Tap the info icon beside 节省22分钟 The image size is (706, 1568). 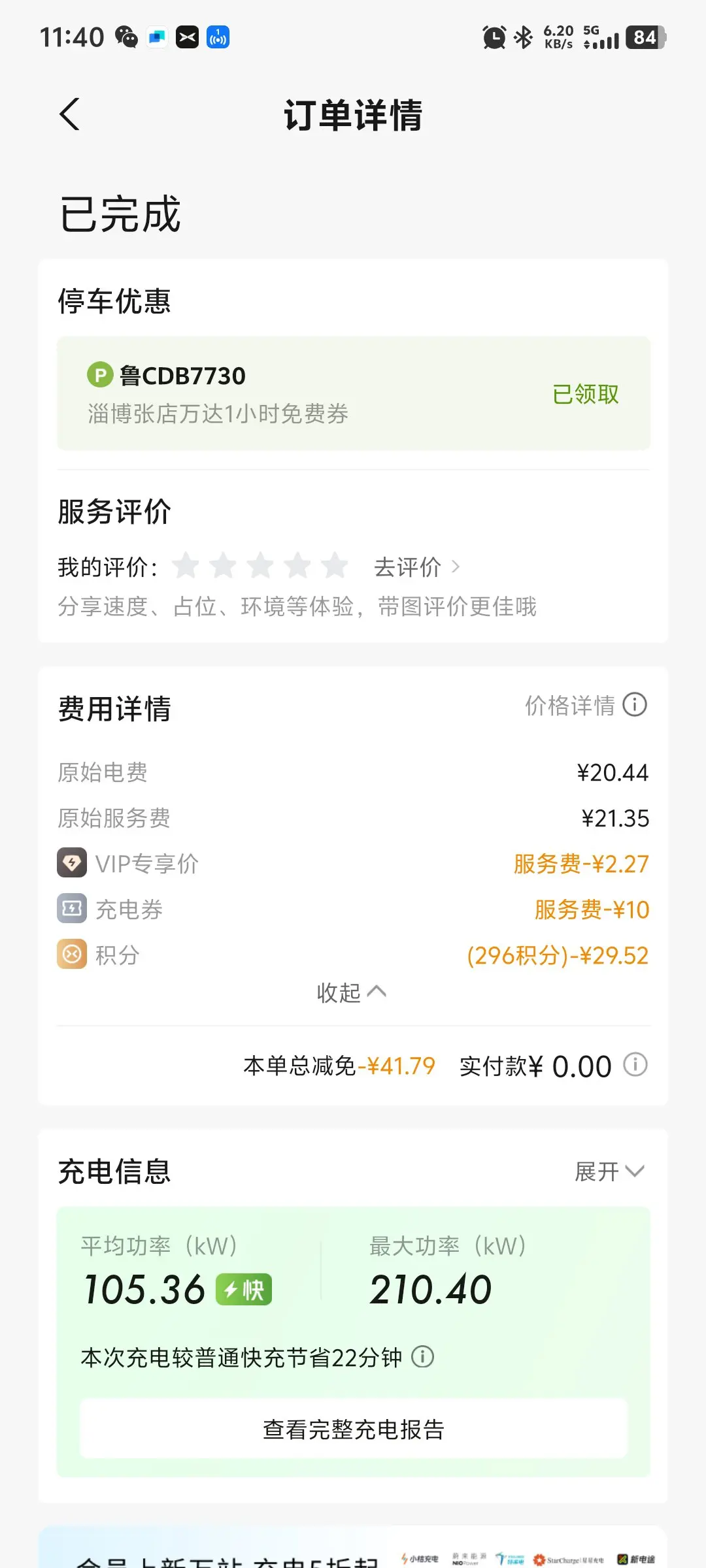(x=422, y=1357)
